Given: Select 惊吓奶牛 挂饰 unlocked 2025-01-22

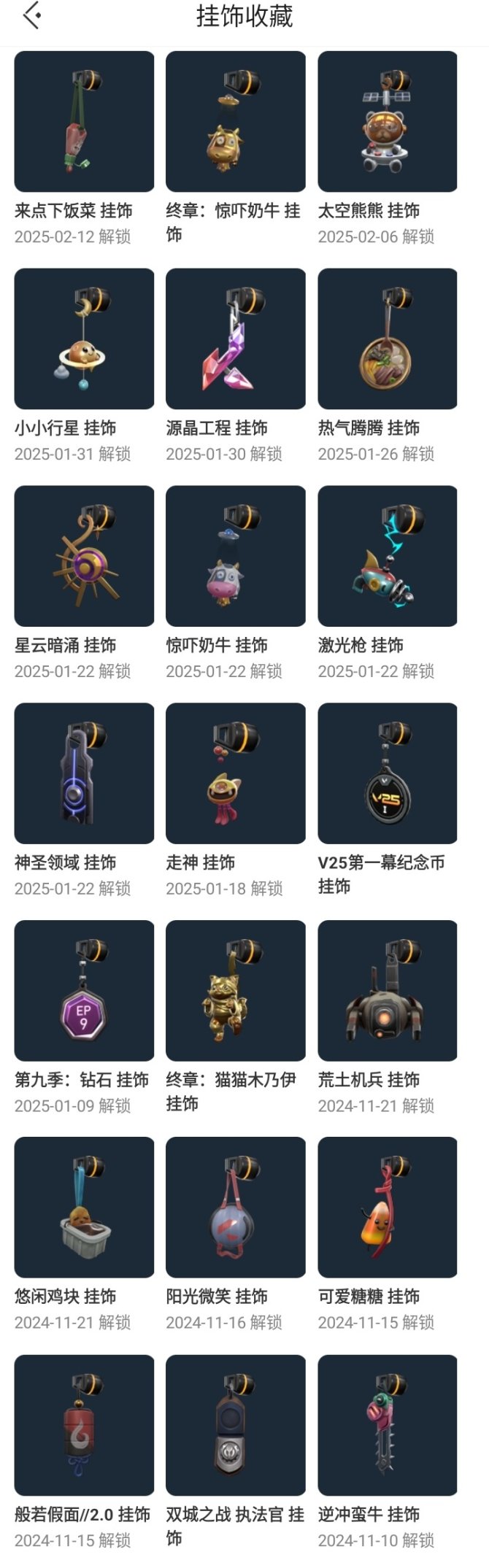Looking at the screenshot, I should (235, 556).
